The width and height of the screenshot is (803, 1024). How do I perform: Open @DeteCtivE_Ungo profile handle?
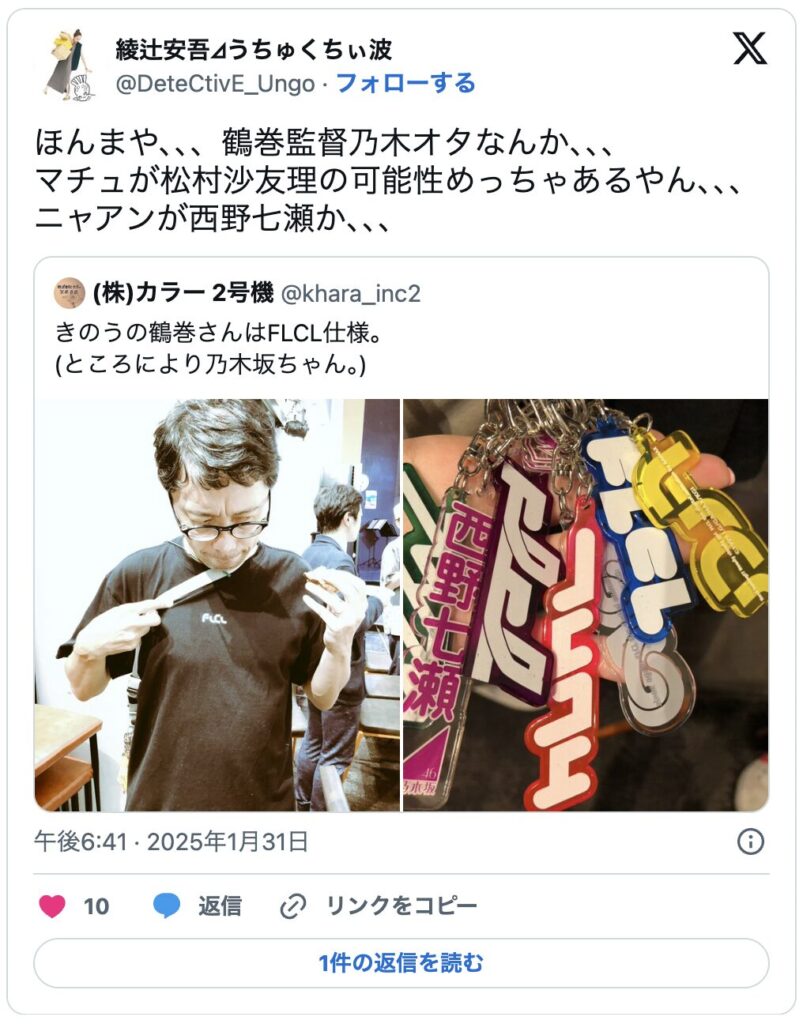coord(215,83)
